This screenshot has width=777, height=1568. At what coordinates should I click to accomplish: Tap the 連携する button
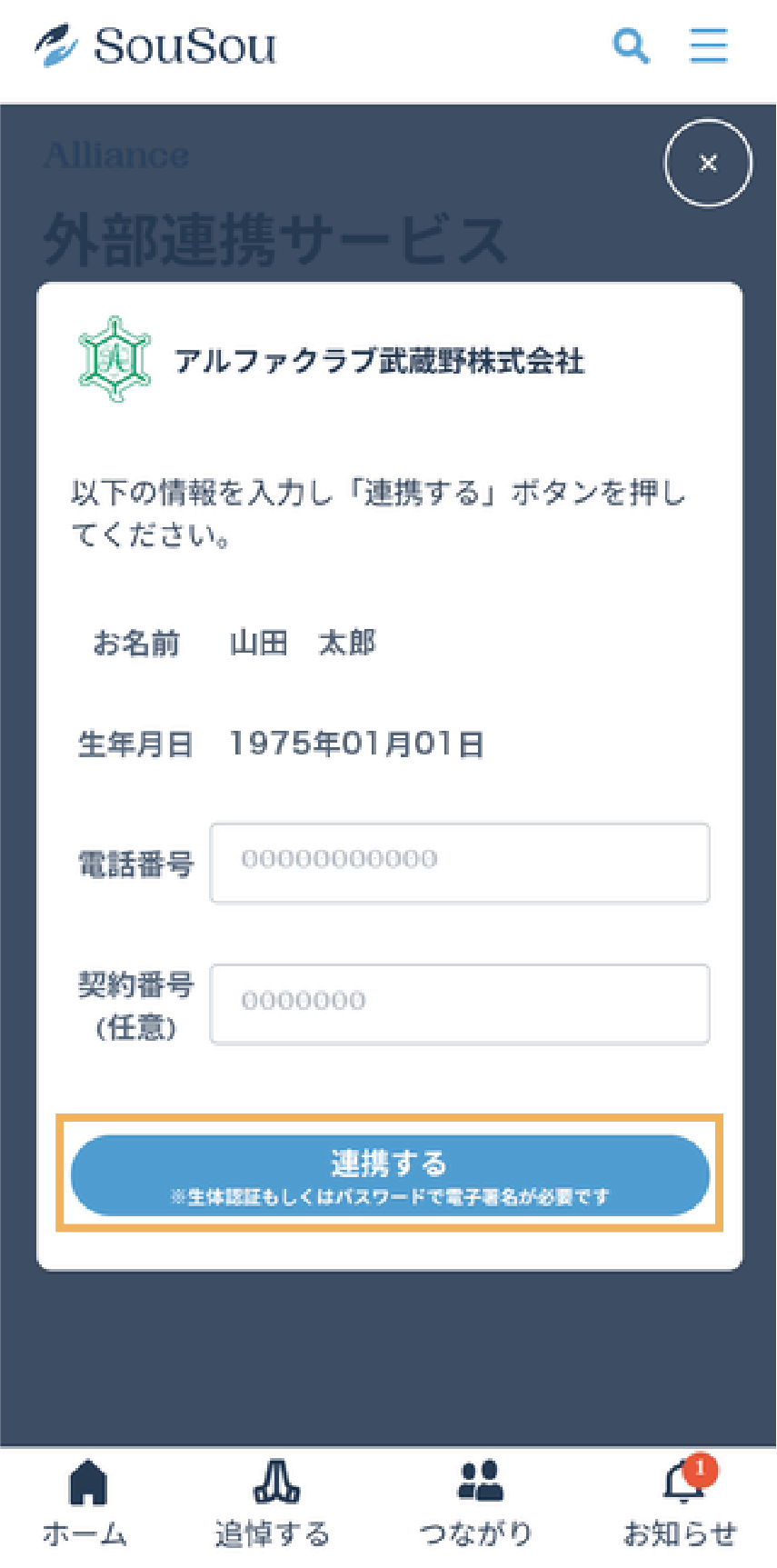(390, 1174)
